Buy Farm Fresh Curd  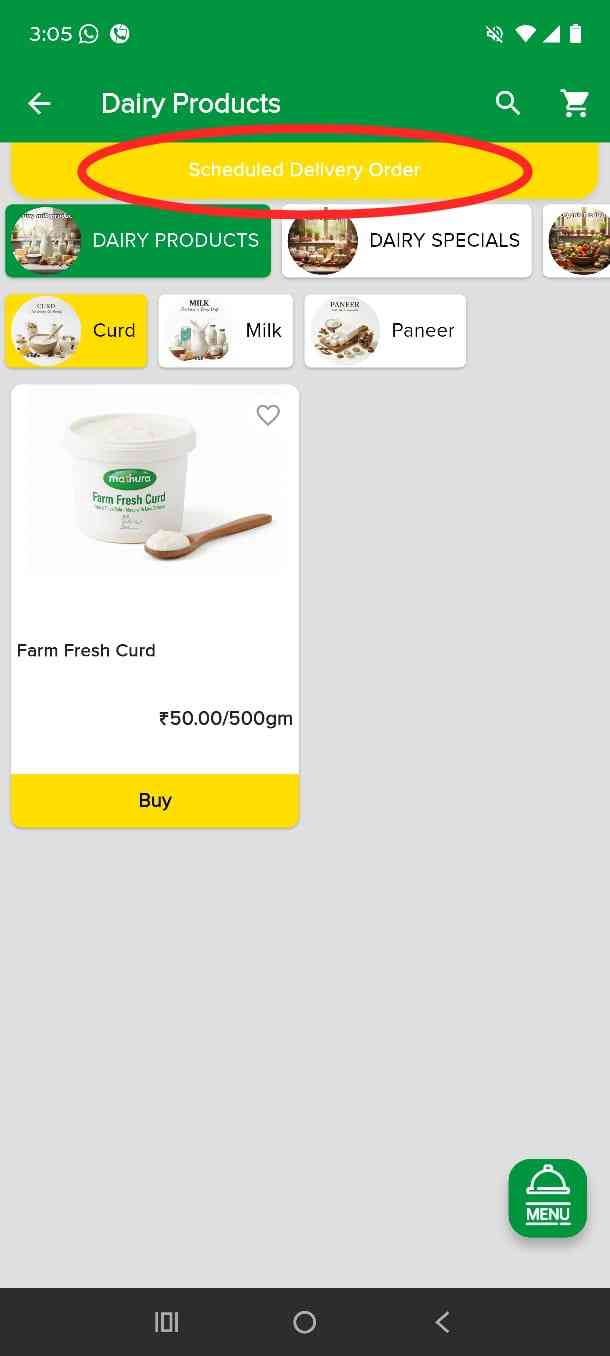point(155,800)
